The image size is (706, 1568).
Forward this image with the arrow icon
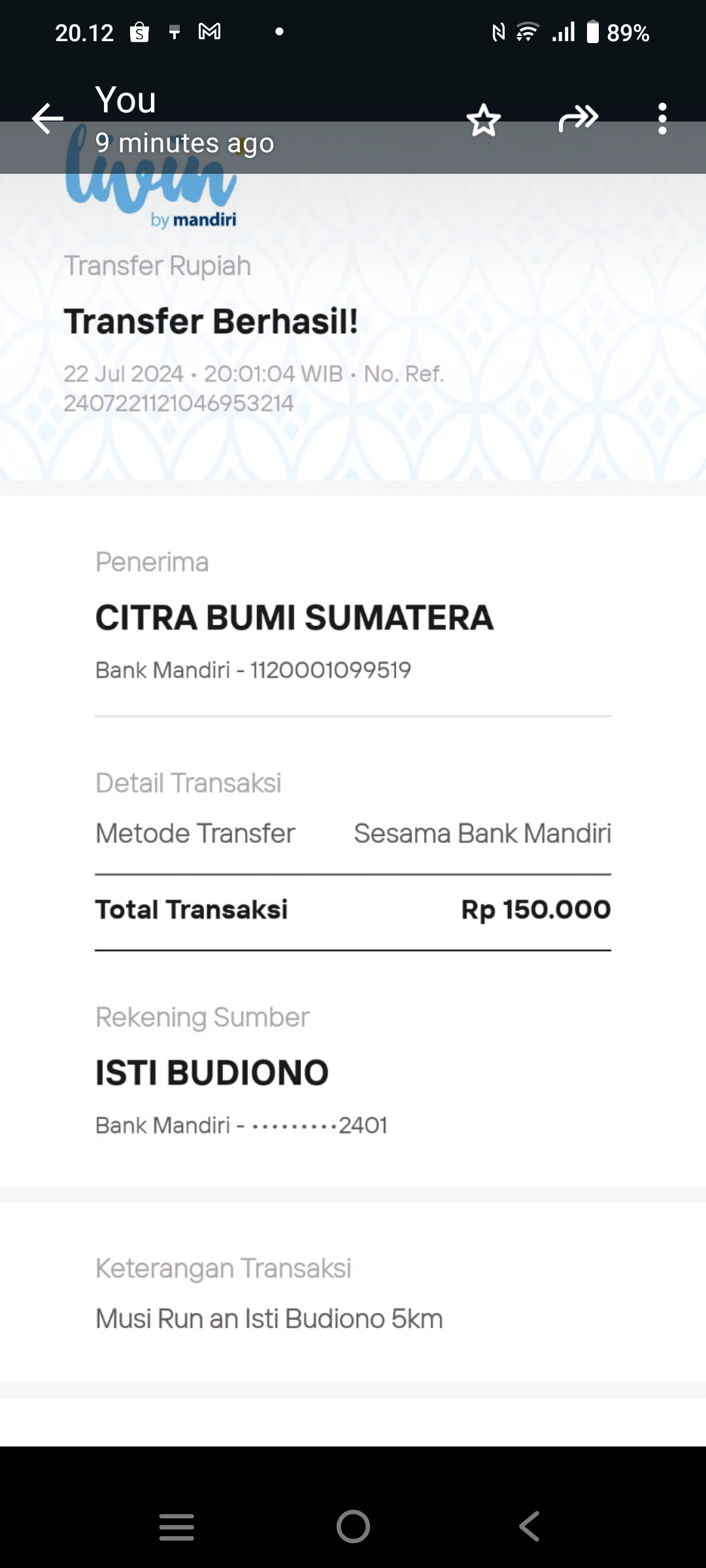(579, 118)
